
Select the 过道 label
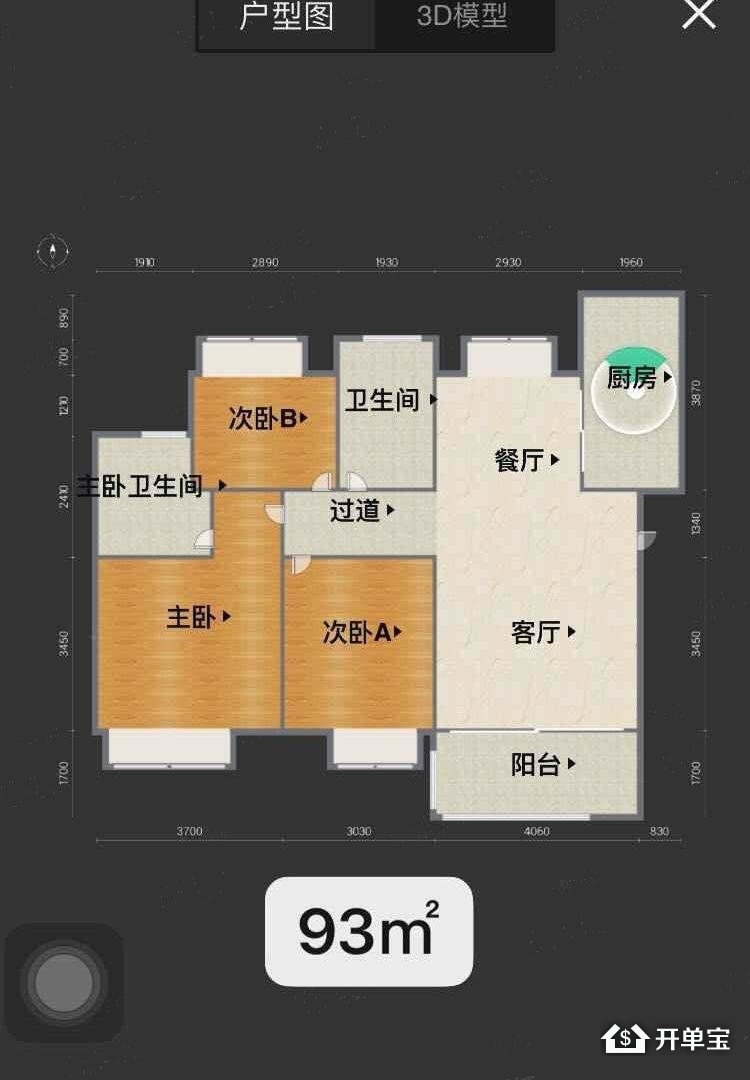click(362, 510)
